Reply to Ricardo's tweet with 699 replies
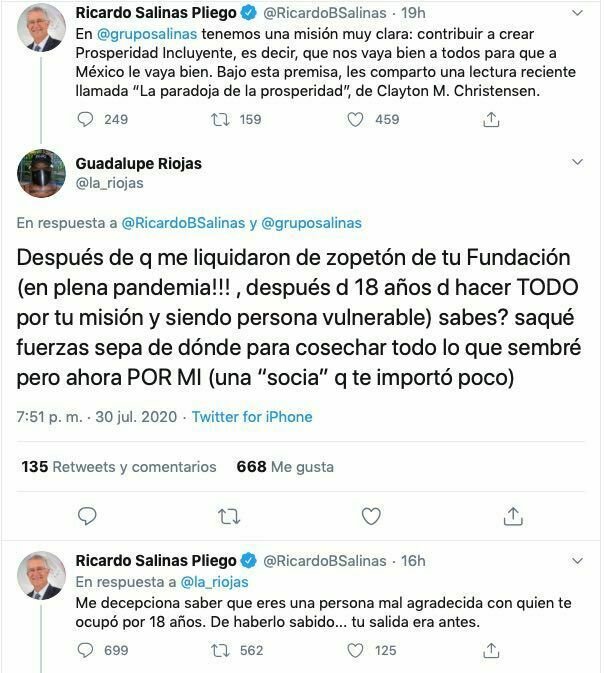The image size is (604, 673). pos(88,651)
